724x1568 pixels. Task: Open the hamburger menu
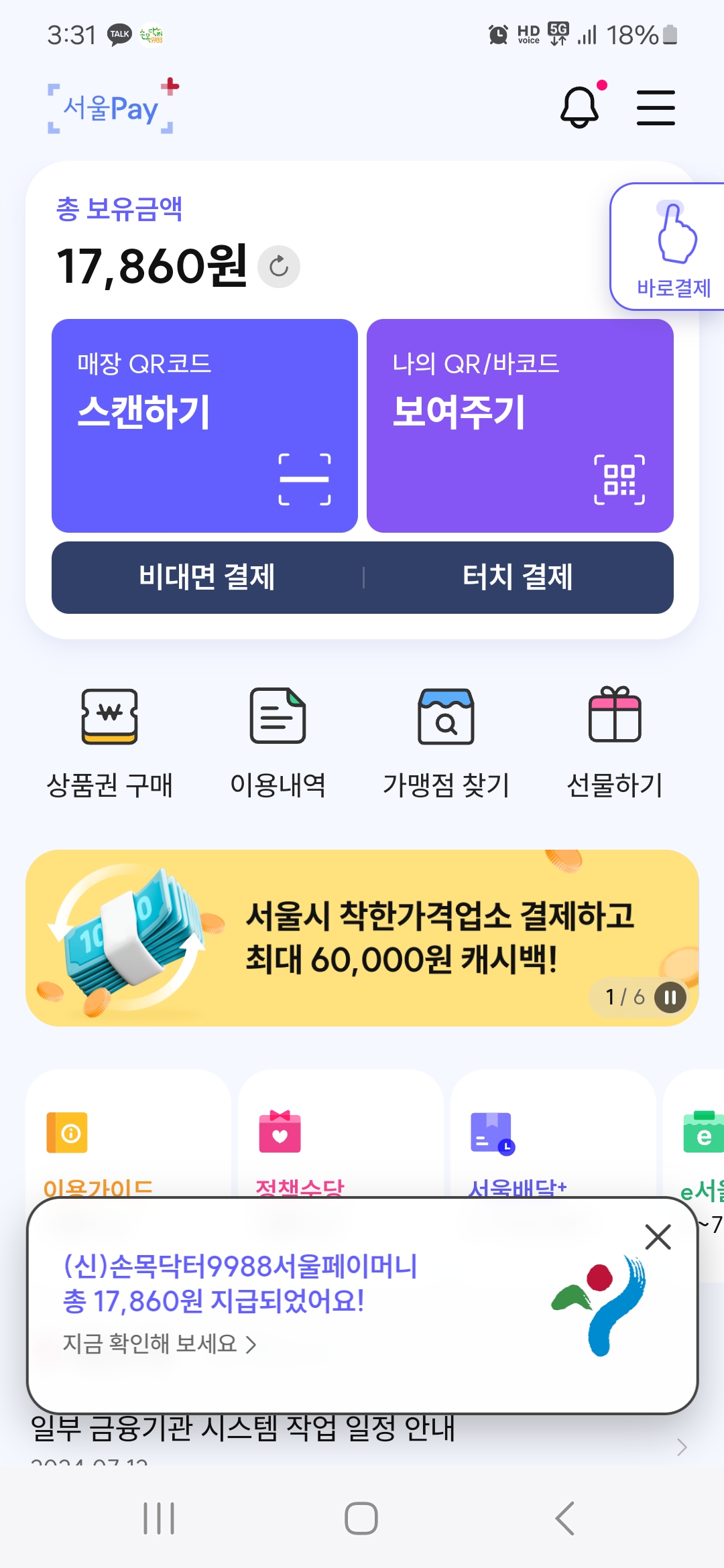(655, 107)
